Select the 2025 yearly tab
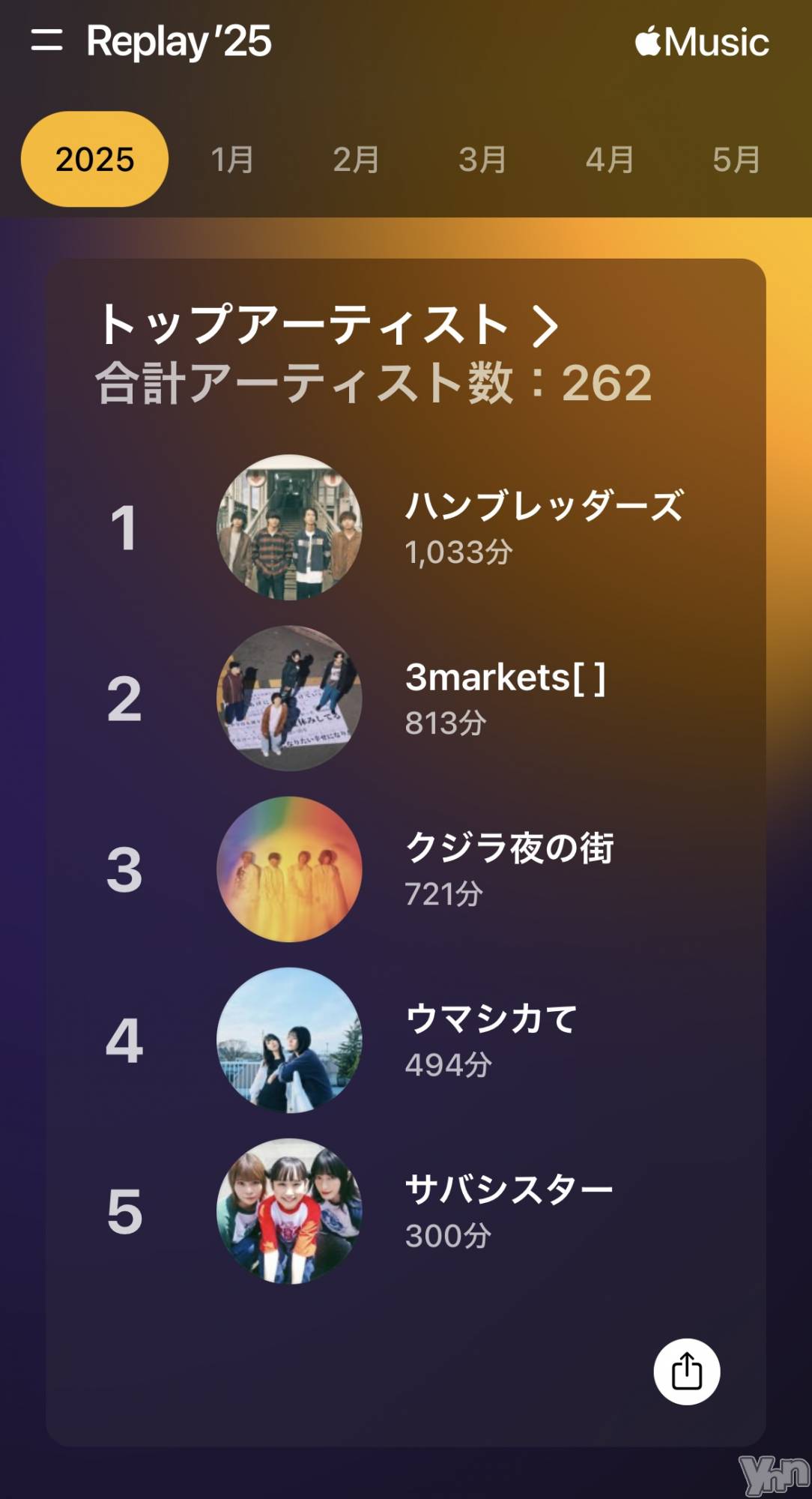The image size is (812, 1499). point(94,159)
